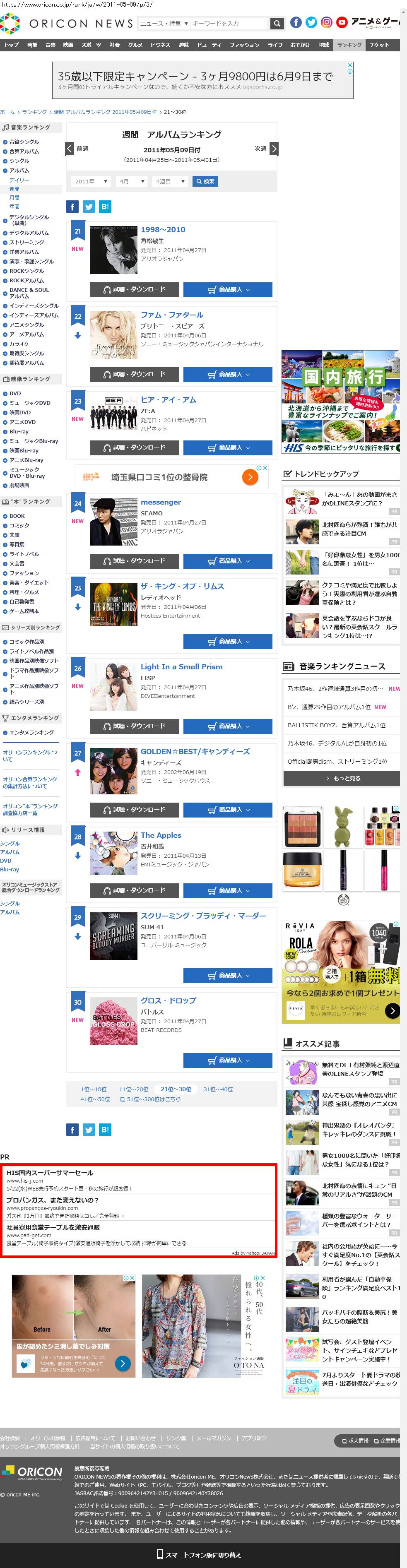This screenshot has width=407, height=1568.
Task: Open the HIS国内スーパーサマーセール ad link
Action: pos(50,1172)
